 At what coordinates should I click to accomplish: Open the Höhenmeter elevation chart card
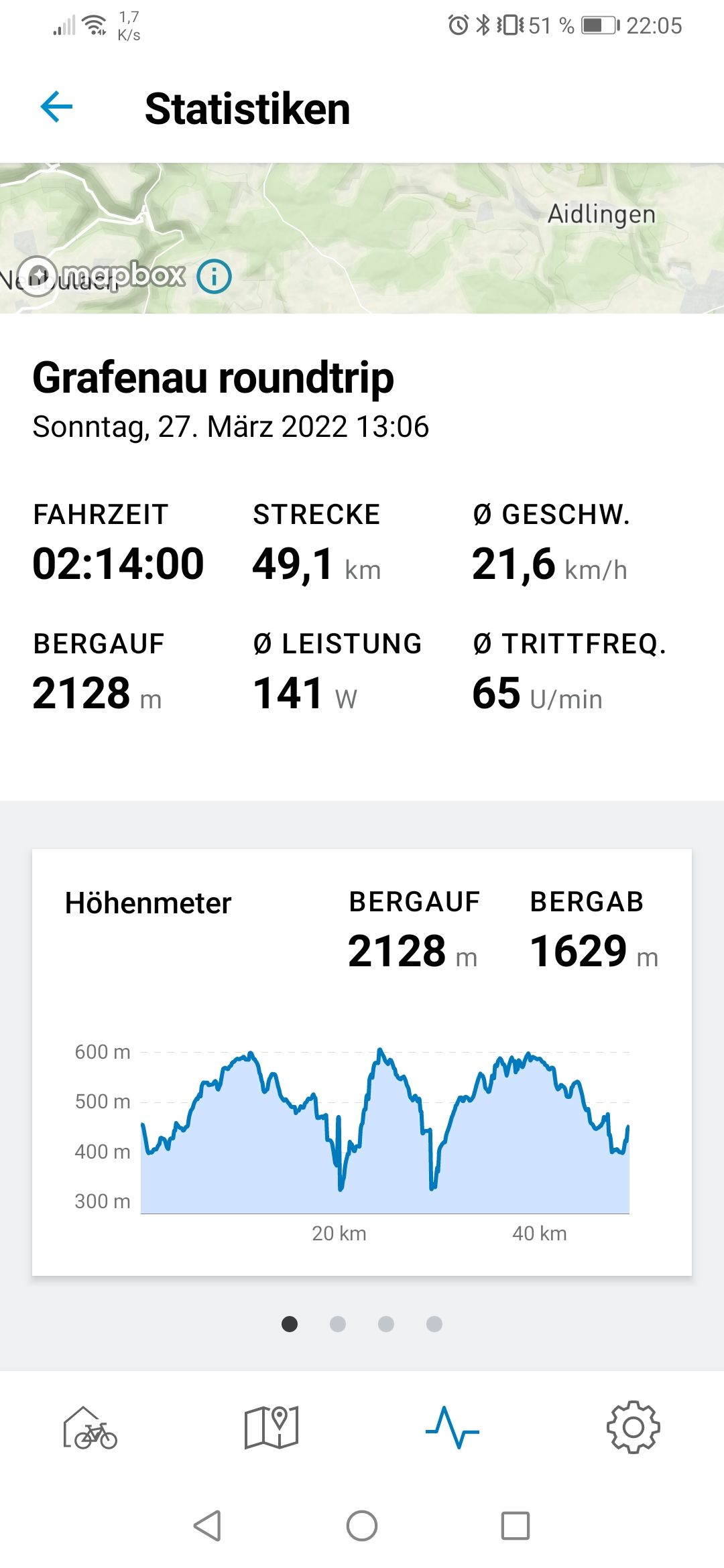point(362,1062)
